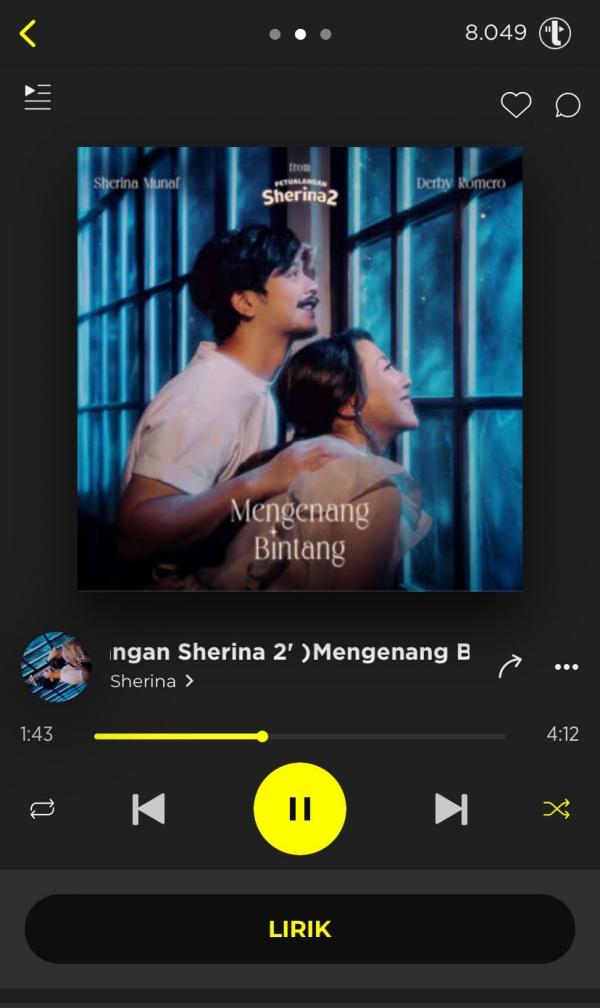Pause the current song
This screenshot has width=600, height=1008.
point(300,809)
